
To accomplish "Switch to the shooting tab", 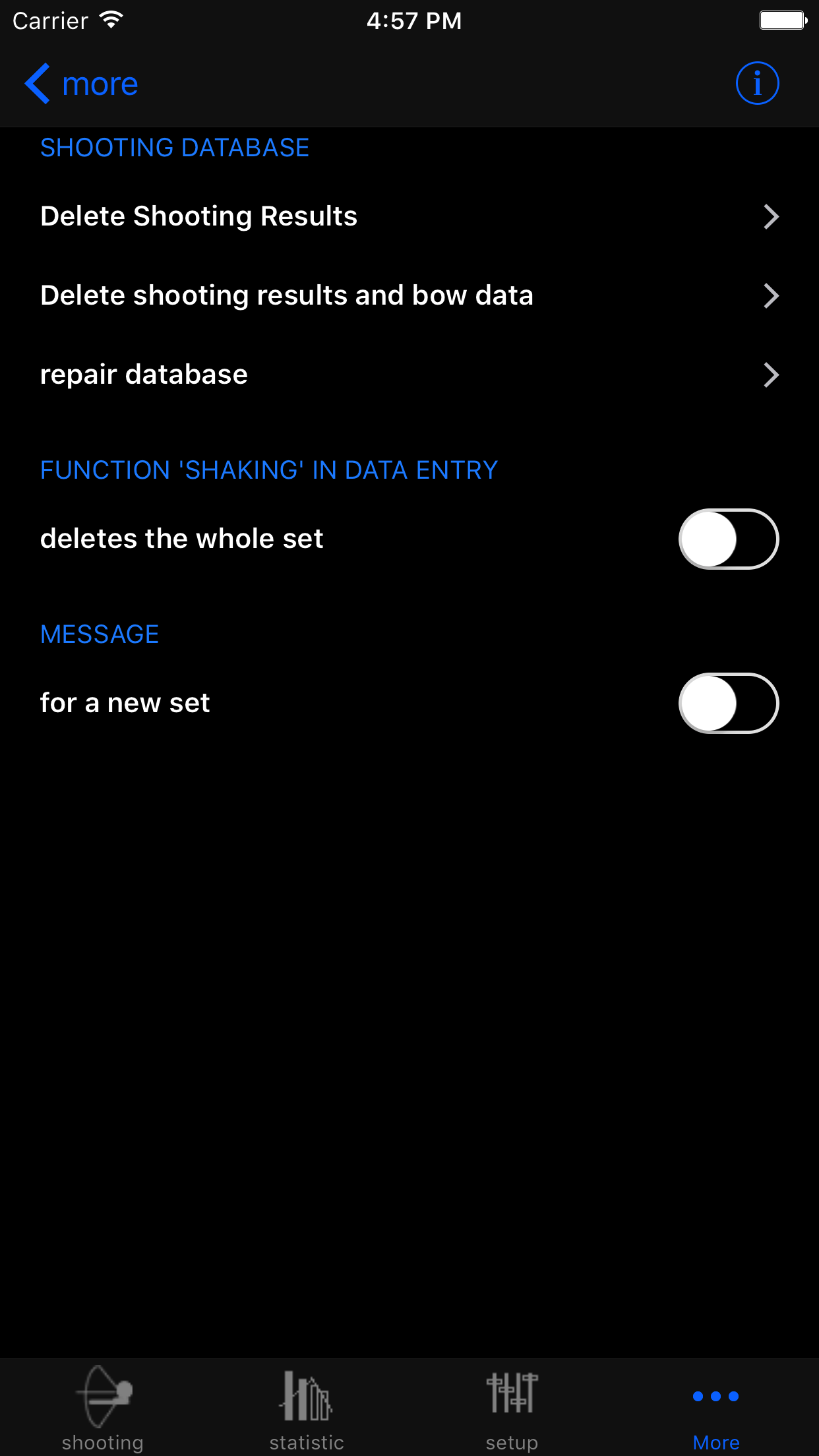I will pyautogui.click(x=103, y=1407).
